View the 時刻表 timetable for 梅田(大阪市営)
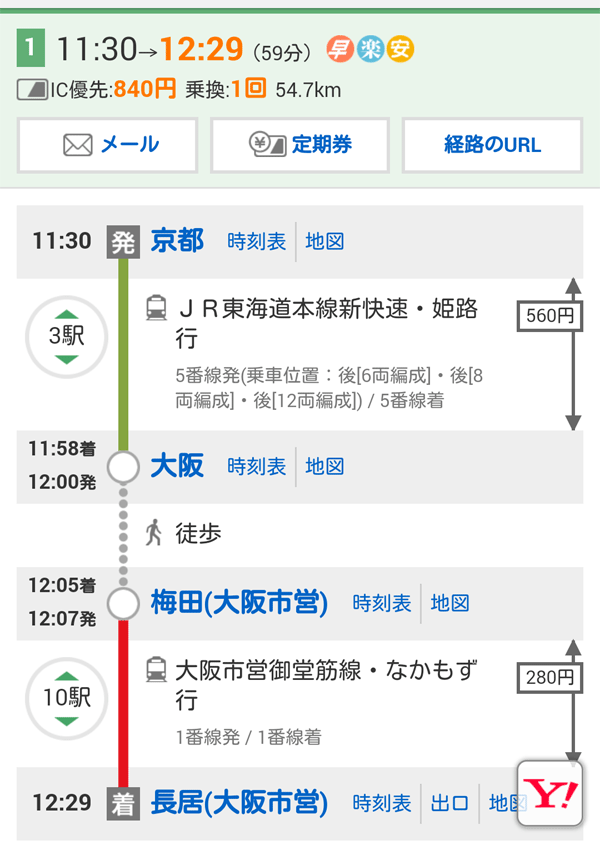Image resolution: width=600 pixels, height=845 pixels. click(x=382, y=604)
